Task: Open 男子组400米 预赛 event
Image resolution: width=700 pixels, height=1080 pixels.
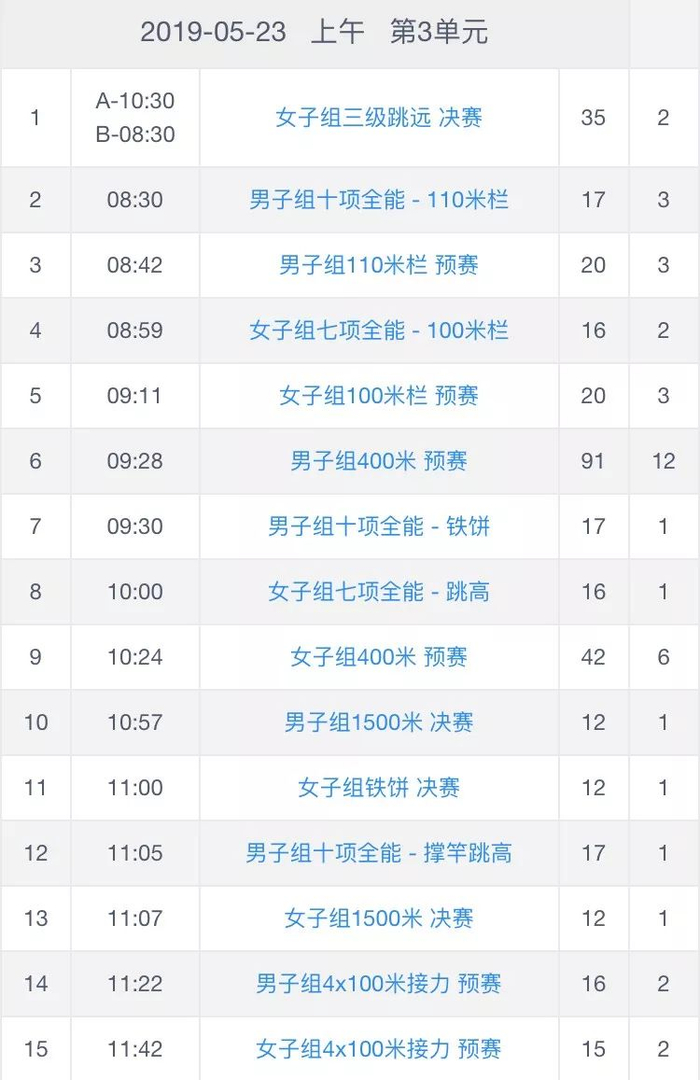Action: point(379,461)
